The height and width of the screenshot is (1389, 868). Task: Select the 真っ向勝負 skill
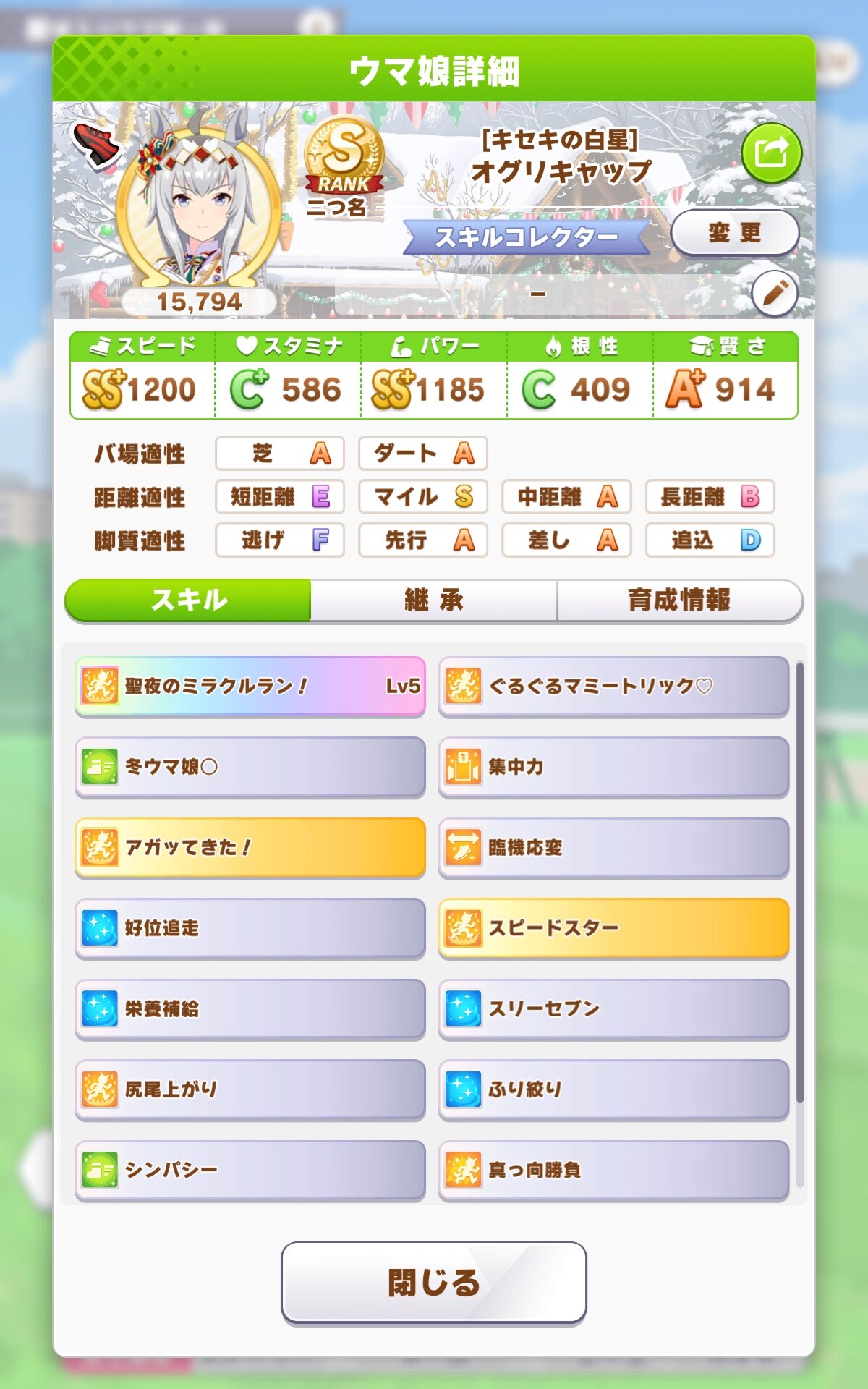(x=613, y=1171)
